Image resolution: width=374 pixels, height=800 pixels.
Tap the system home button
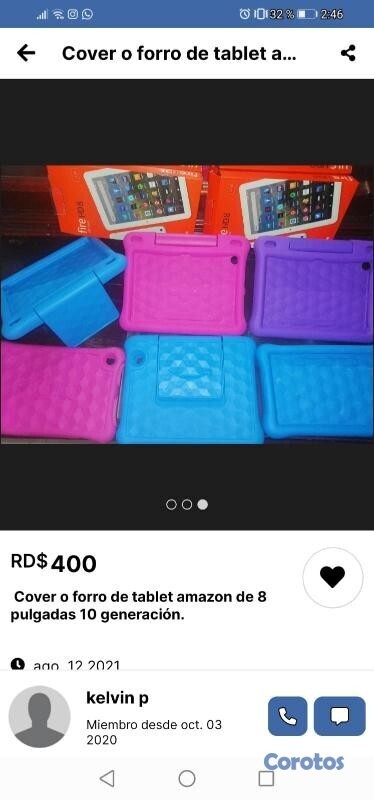[187, 779]
